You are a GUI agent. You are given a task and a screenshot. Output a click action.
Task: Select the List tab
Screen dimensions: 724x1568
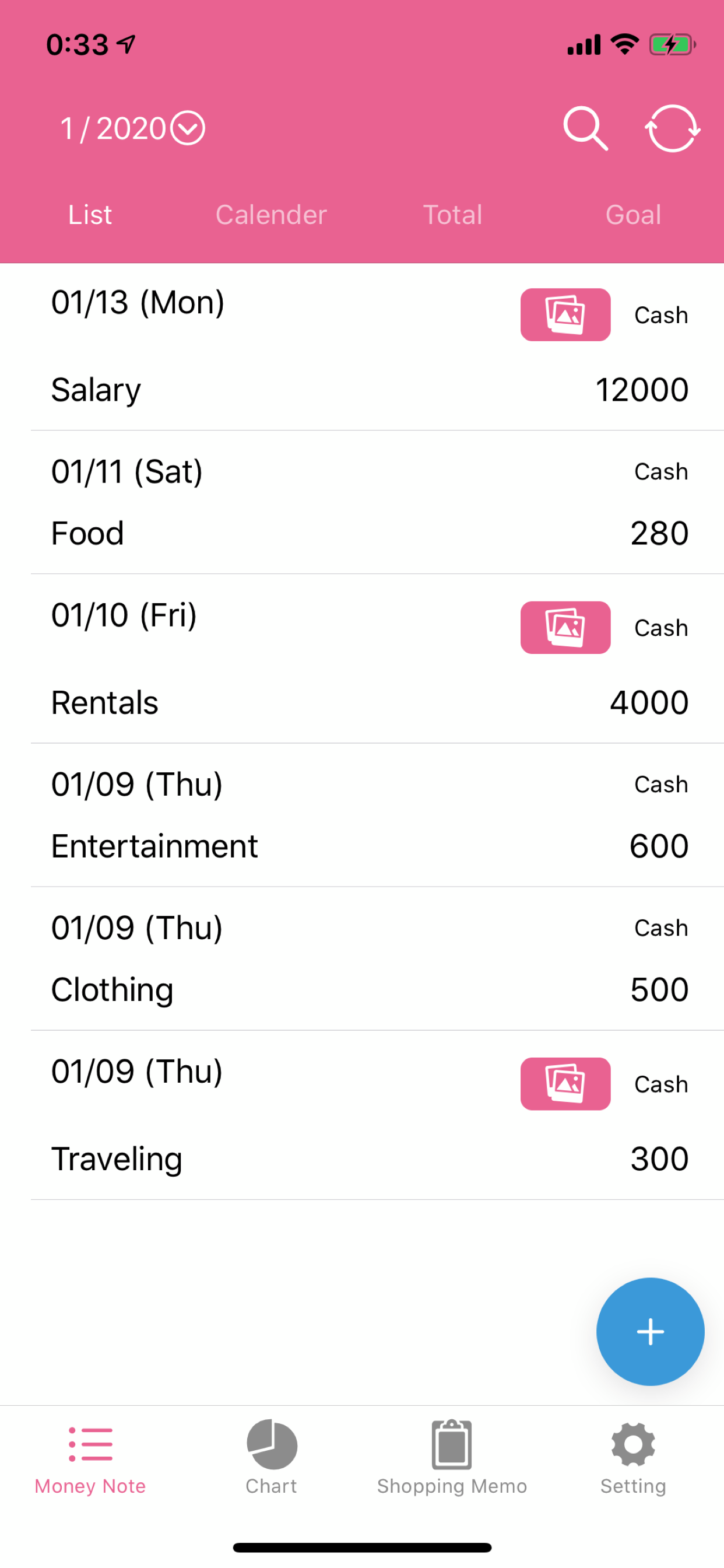tap(90, 215)
